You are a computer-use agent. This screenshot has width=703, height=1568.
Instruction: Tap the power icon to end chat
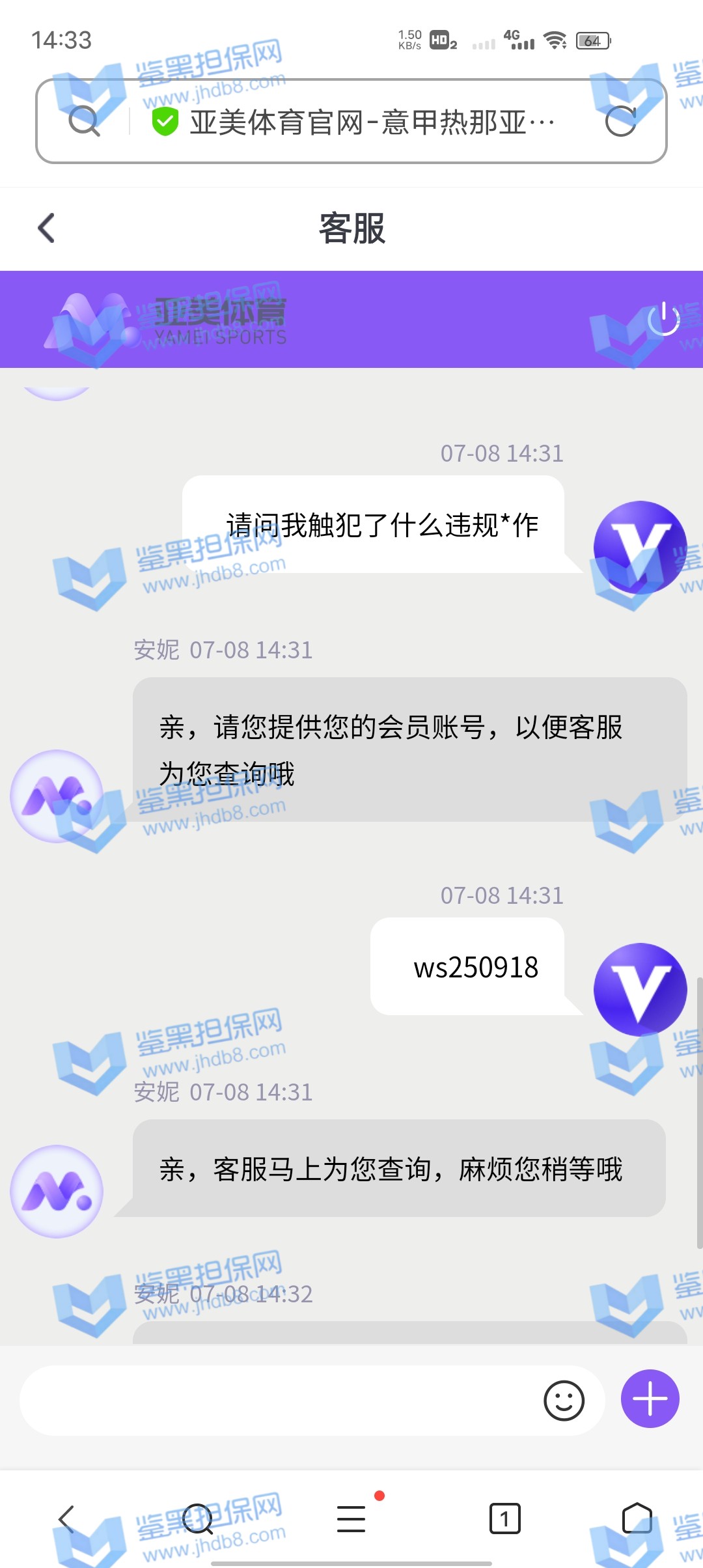pyautogui.click(x=663, y=318)
